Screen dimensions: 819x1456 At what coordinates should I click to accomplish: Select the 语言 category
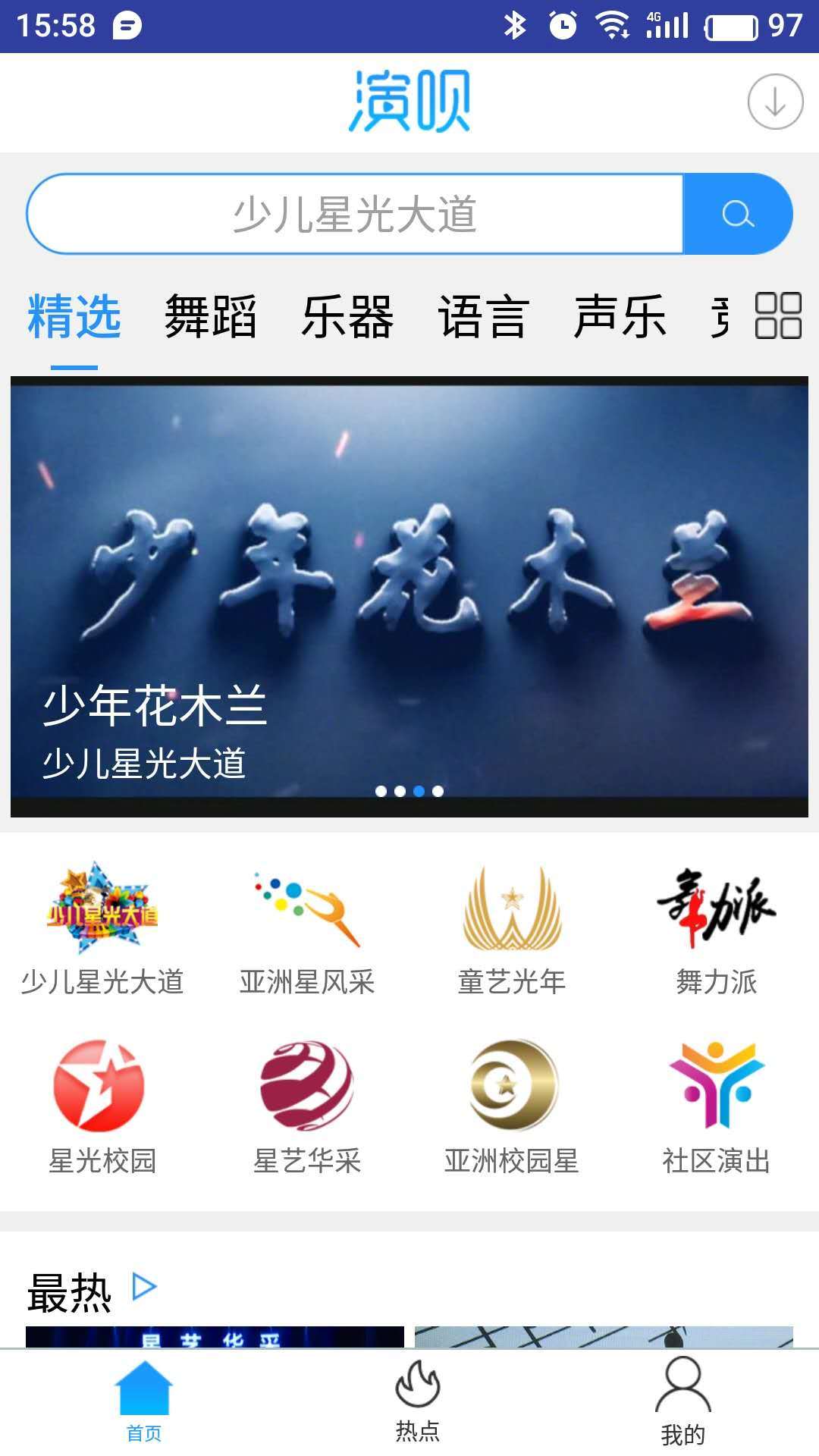point(484,318)
